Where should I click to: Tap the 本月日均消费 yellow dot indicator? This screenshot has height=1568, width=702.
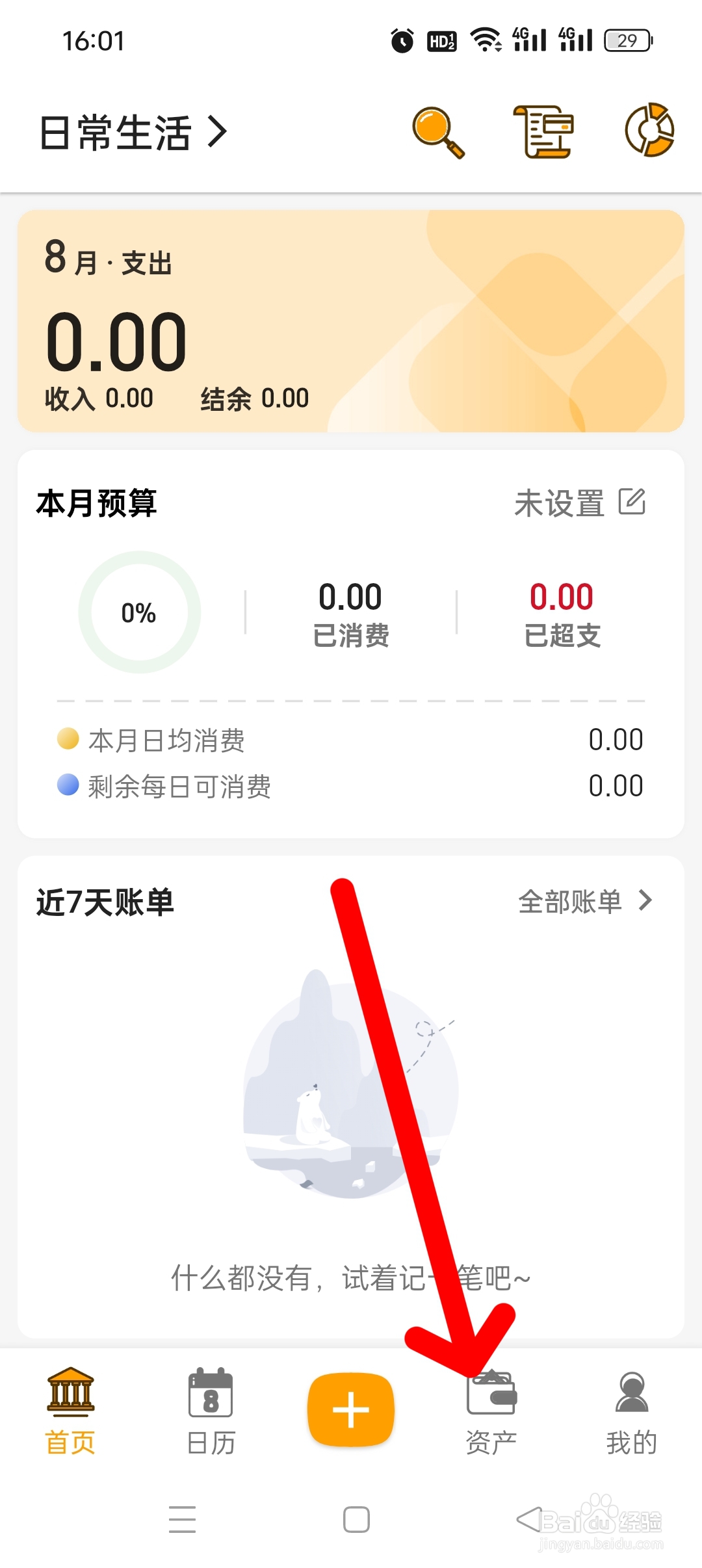coord(67,738)
